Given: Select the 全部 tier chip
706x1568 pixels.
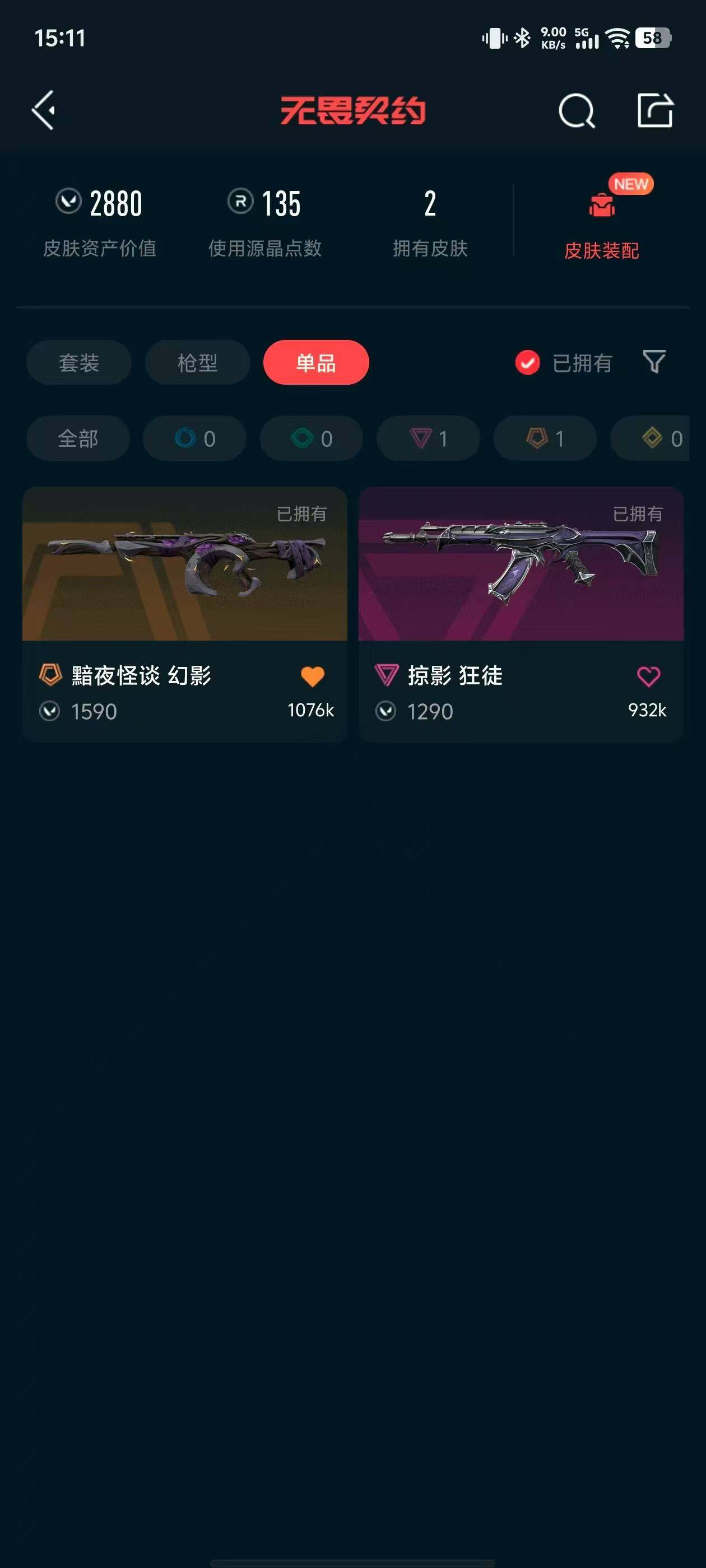Looking at the screenshot, I should 78,438.
